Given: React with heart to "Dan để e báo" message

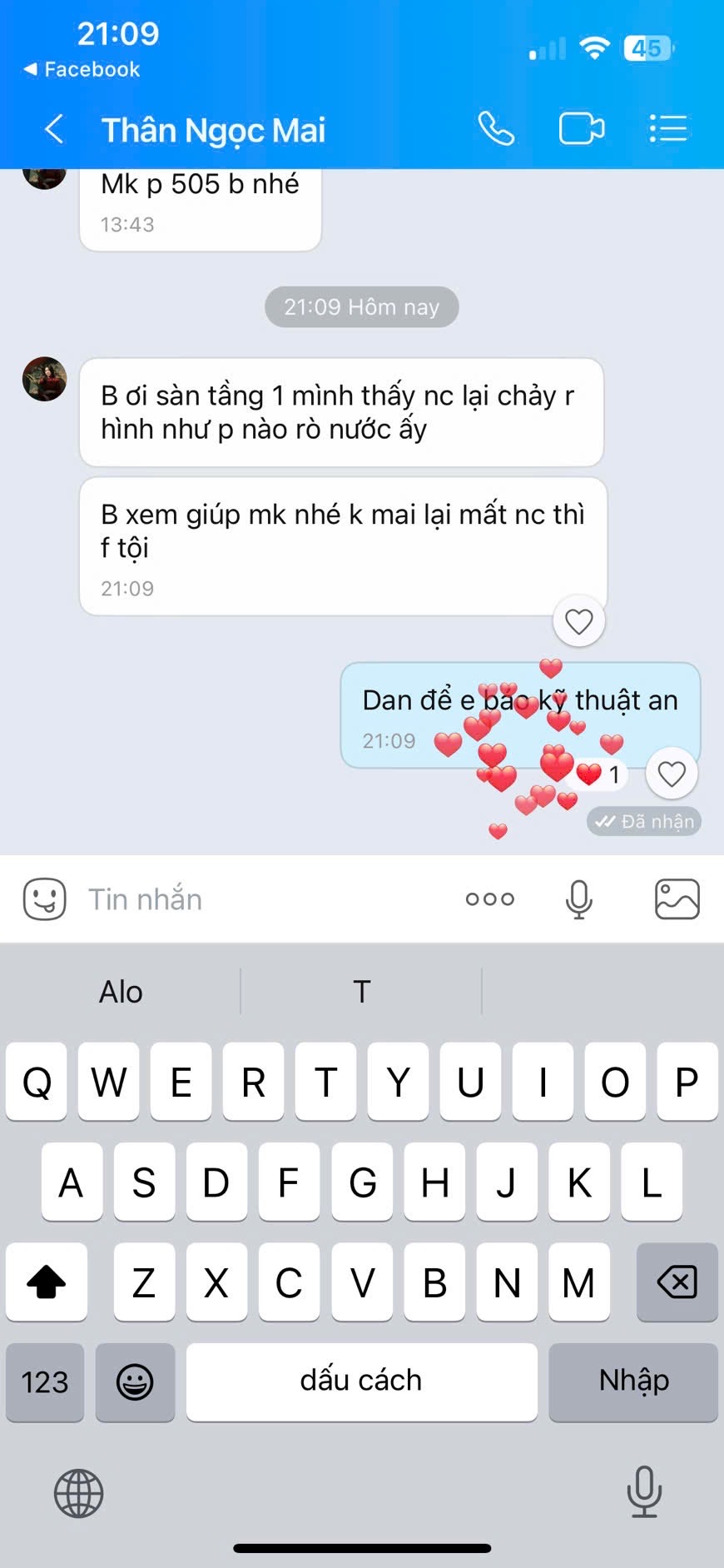Looking at the screenshot, I should click(x=672, y=774).
